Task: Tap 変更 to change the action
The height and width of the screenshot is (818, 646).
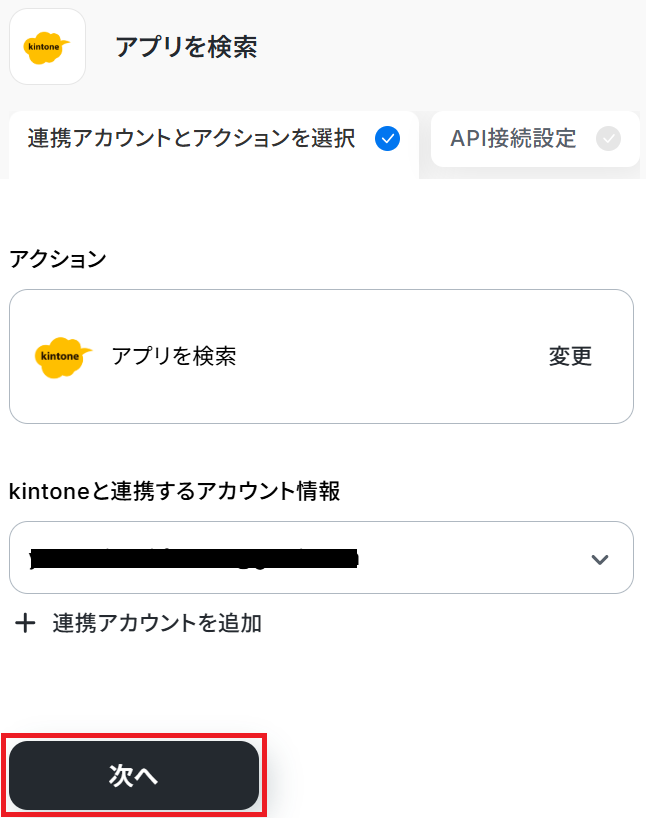Action: click(570, 356)
